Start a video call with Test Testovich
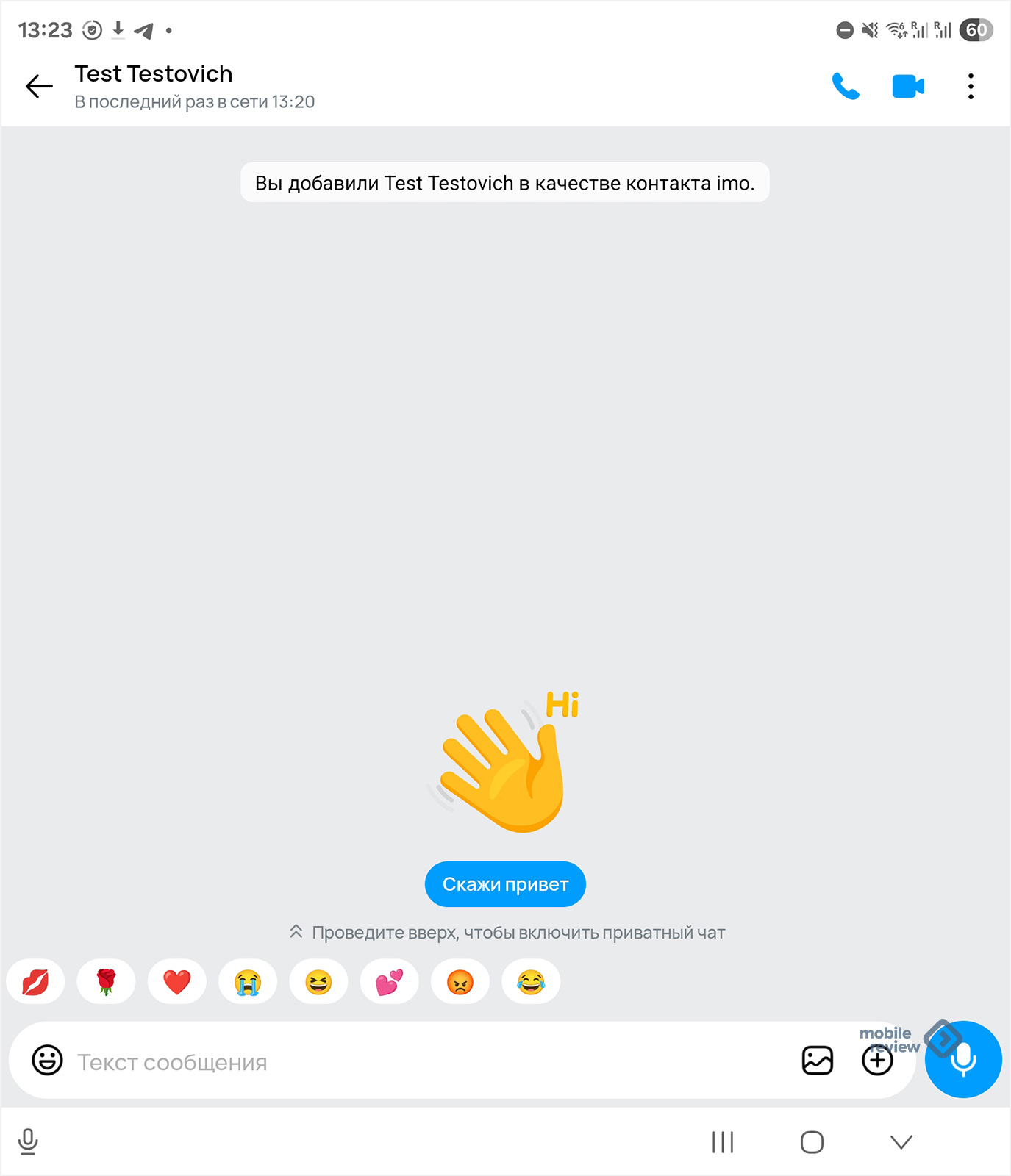This screenshot has width=1011, height=1176. 908,87
